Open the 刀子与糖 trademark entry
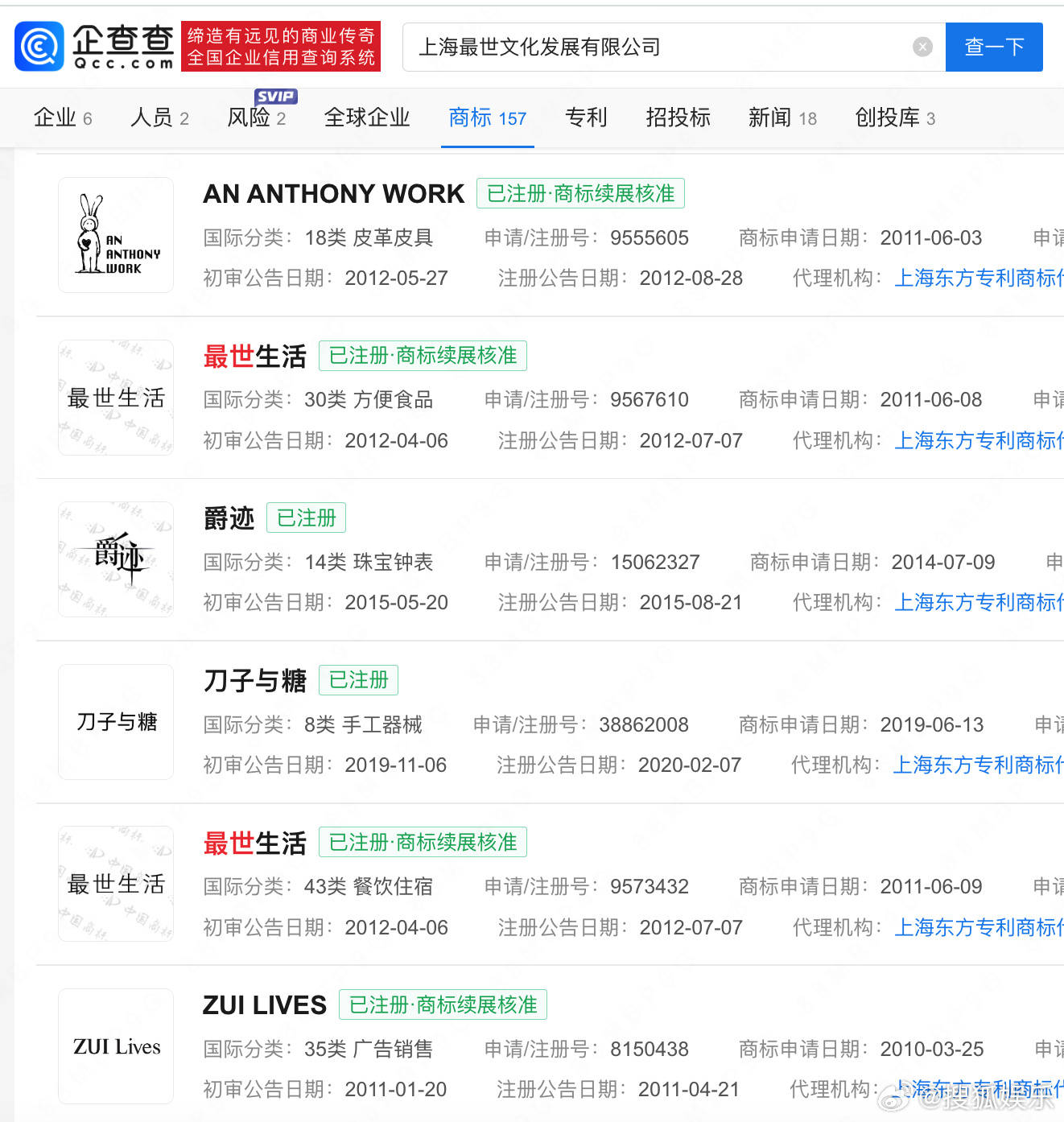Viewport: 1064px width, 1122px height. coord(254,681)
